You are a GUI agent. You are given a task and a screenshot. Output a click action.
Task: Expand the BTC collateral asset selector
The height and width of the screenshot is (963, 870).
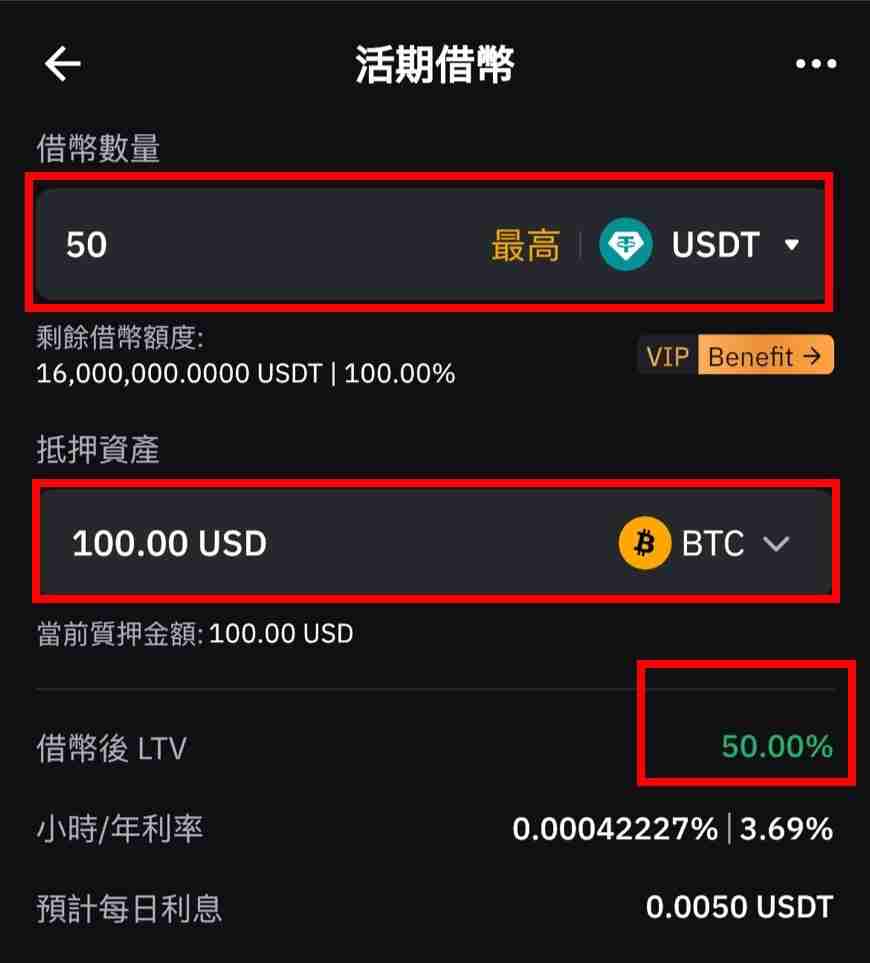pyautogui.click(x=777, y=543)
